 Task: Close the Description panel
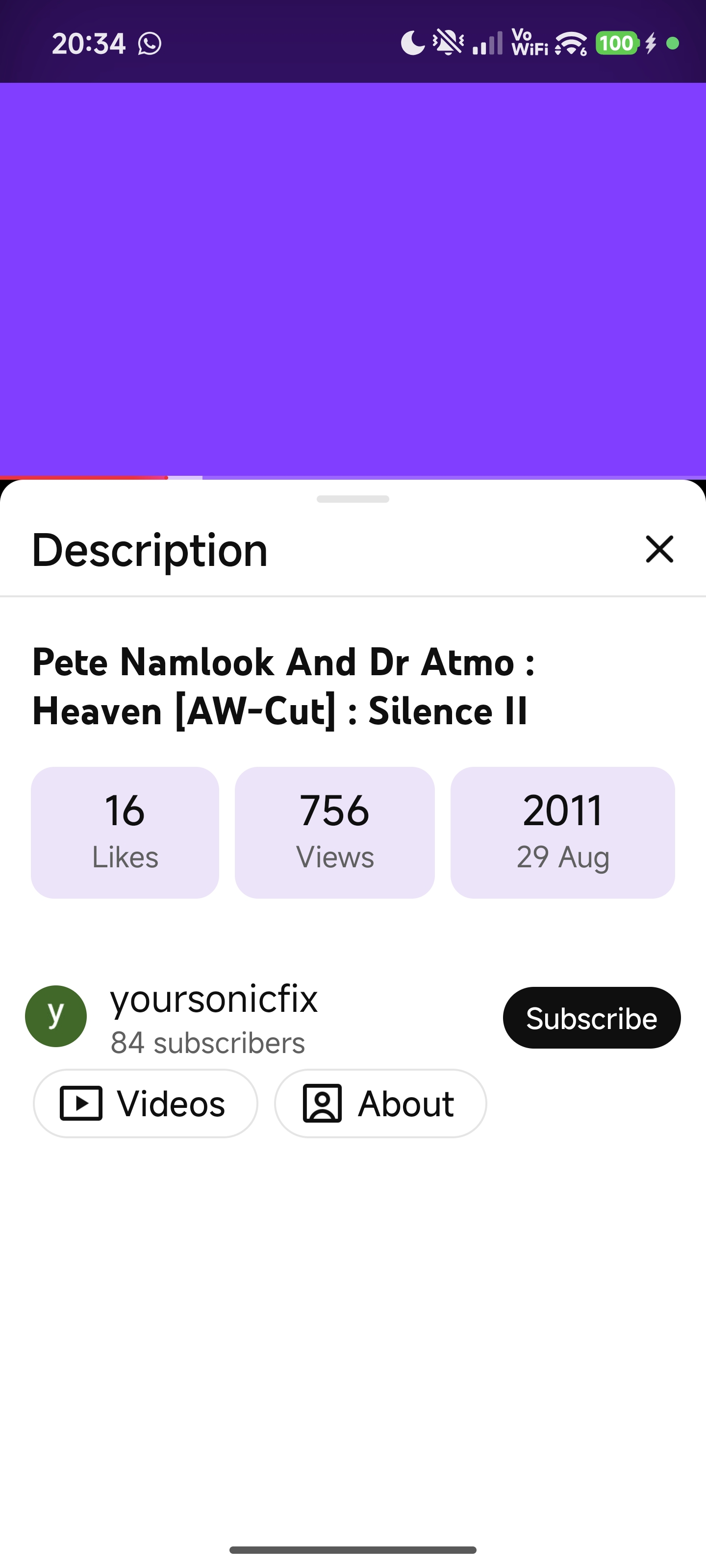point(659,549)
